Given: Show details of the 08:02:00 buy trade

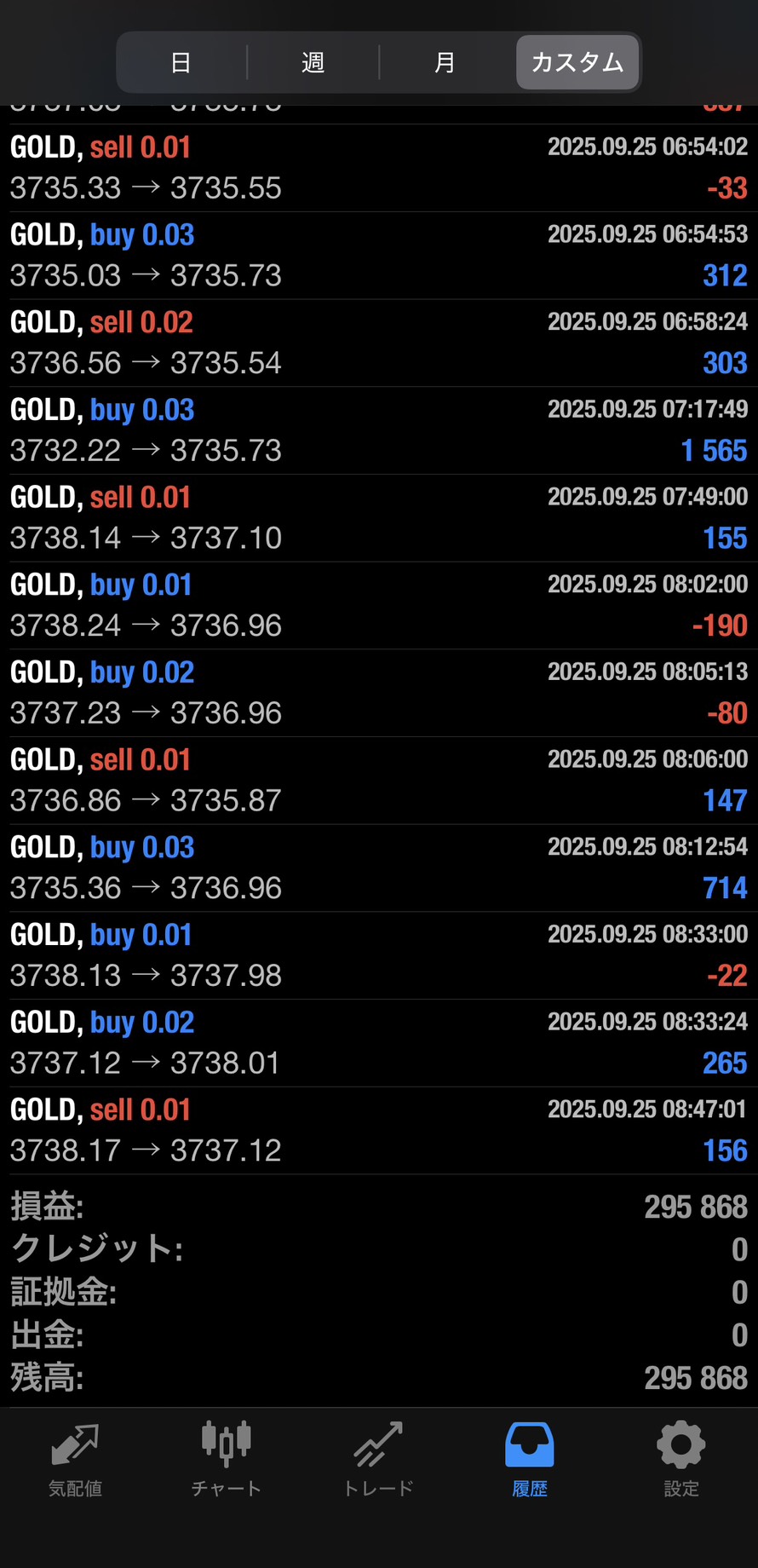Looking at the screenshot, I should [x=378, y=606].
